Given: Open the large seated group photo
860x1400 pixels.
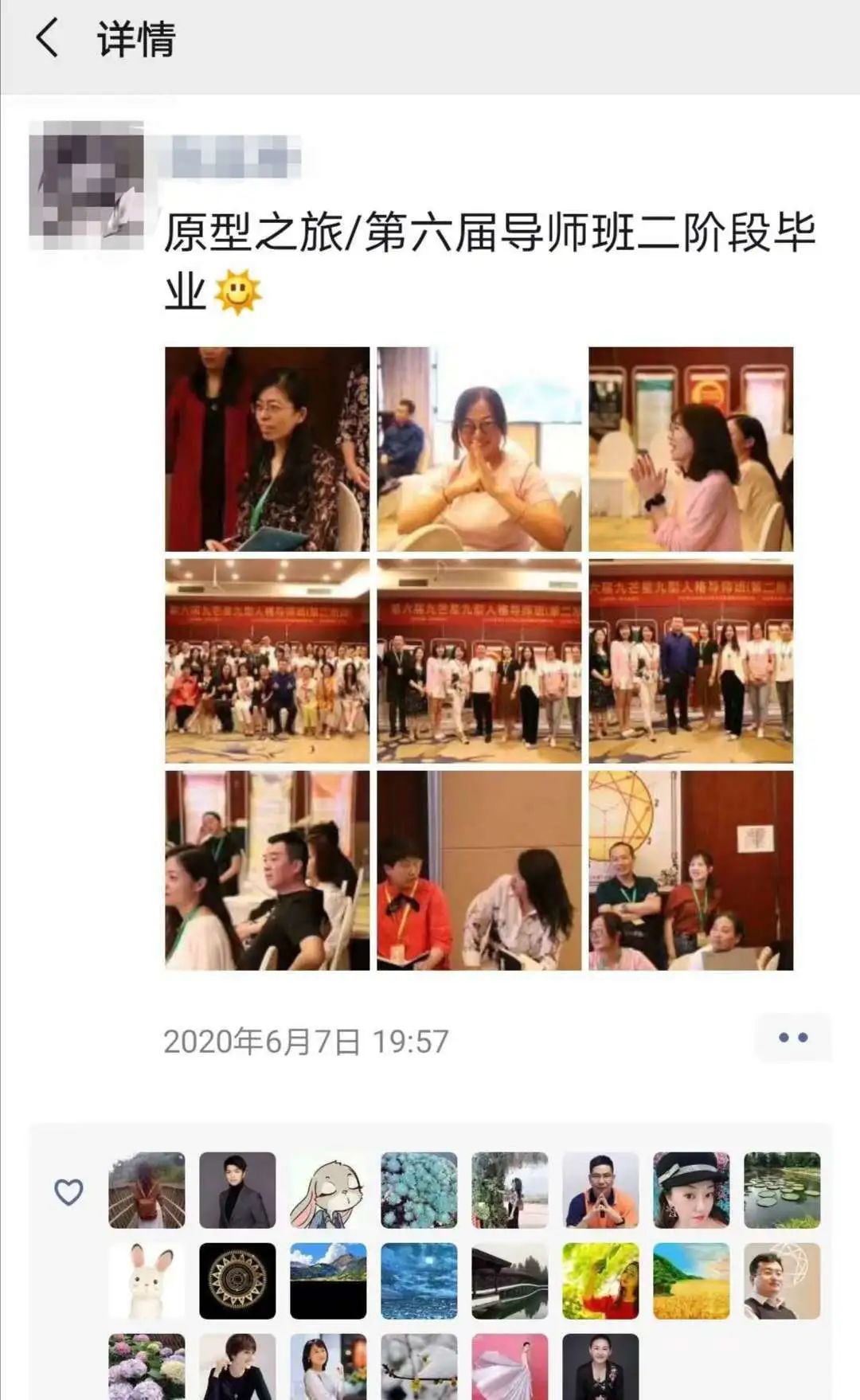Looking at the screenshot, I should pos(267,661).
